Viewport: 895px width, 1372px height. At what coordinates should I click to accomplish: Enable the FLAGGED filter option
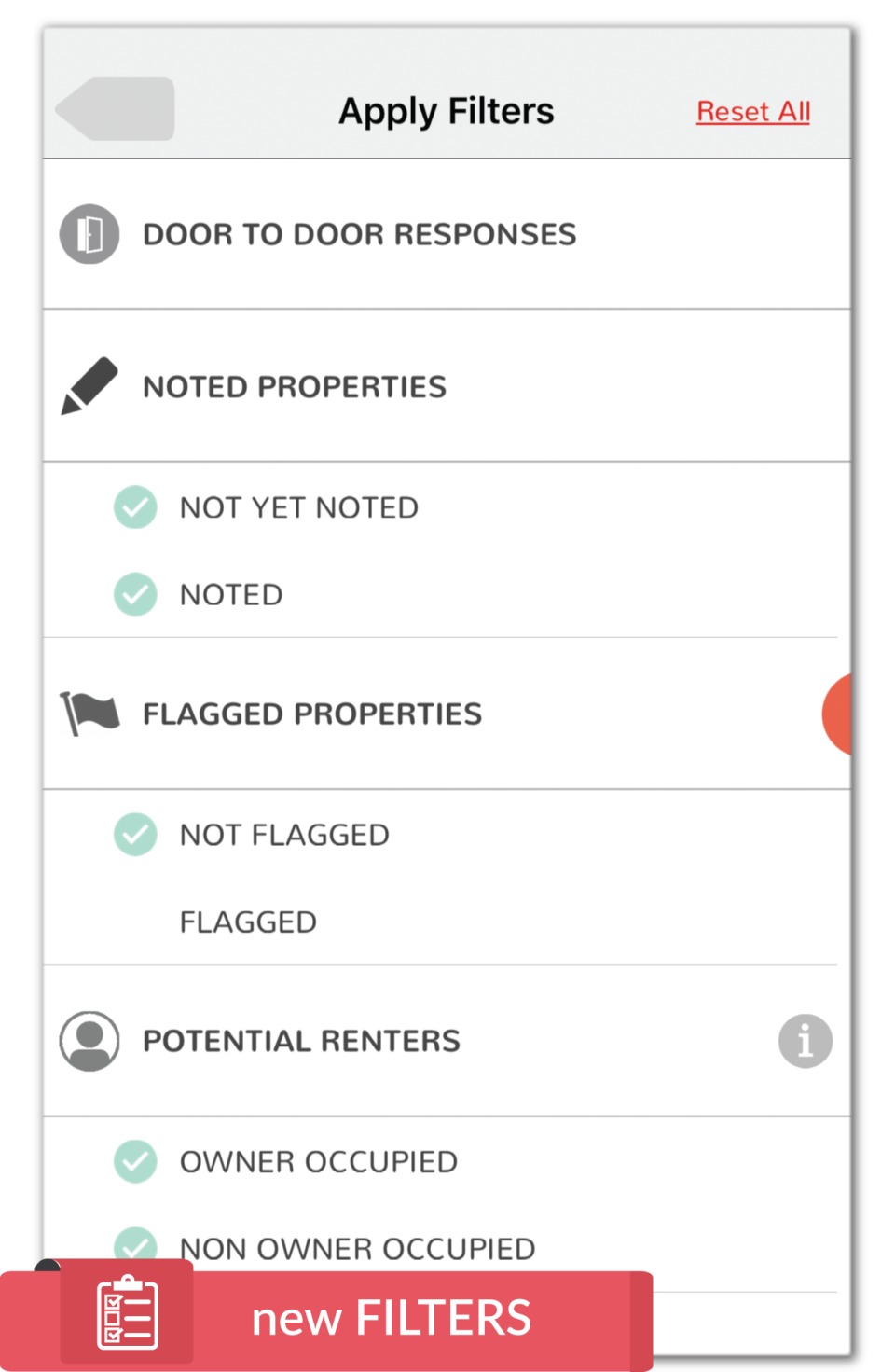point(135,922)
